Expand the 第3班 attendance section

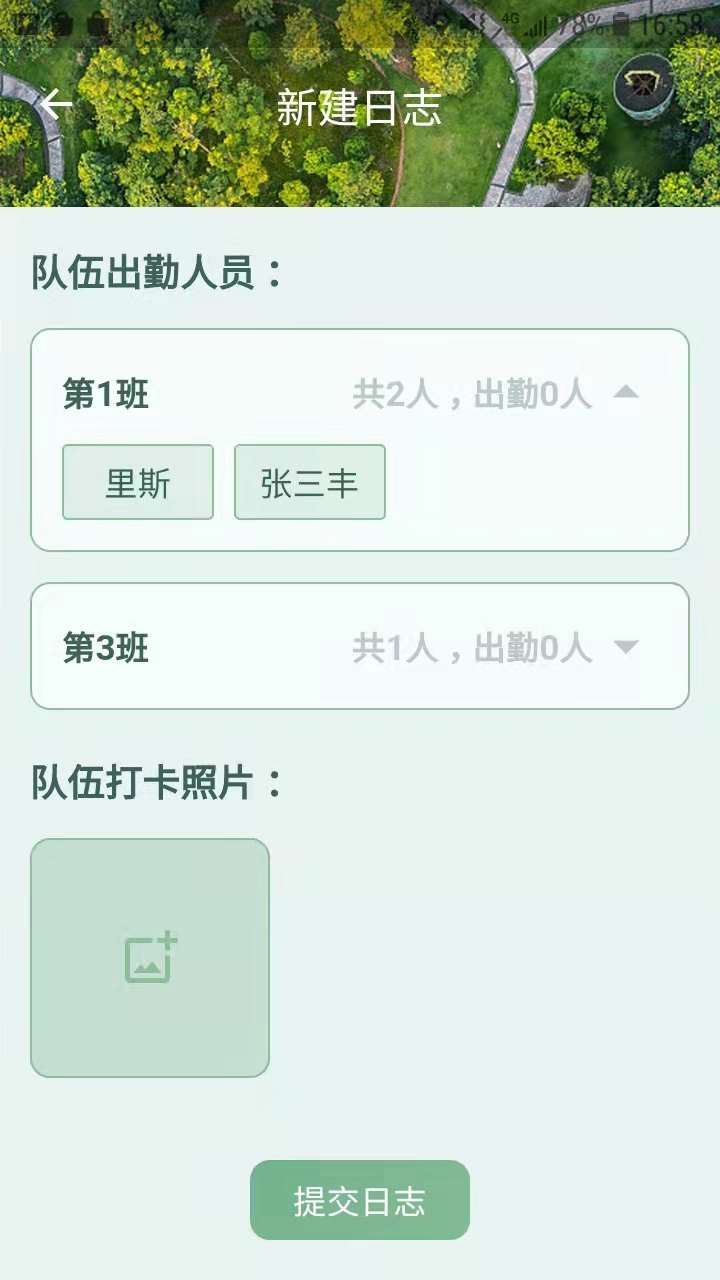click(626, 647)
